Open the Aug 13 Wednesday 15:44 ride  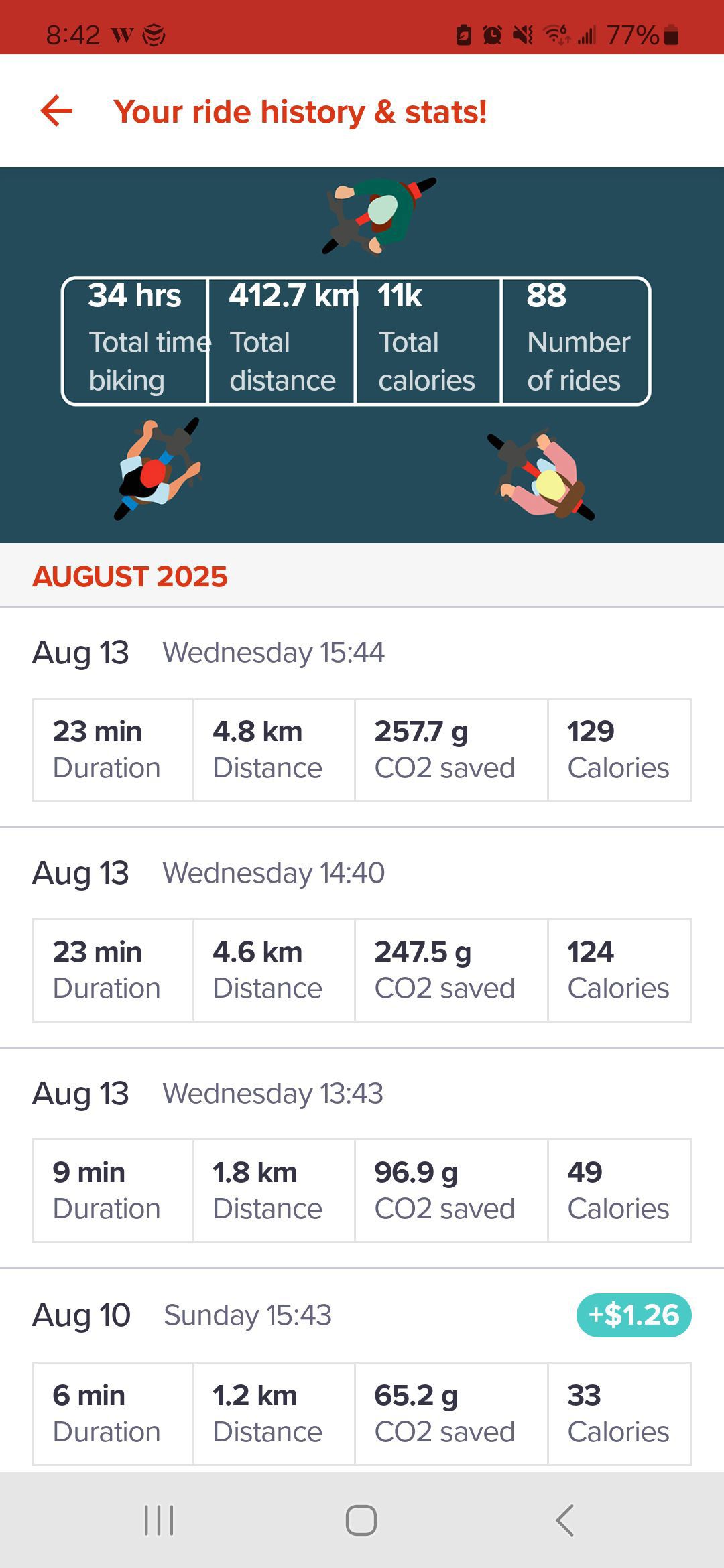[x=362, y=717]
